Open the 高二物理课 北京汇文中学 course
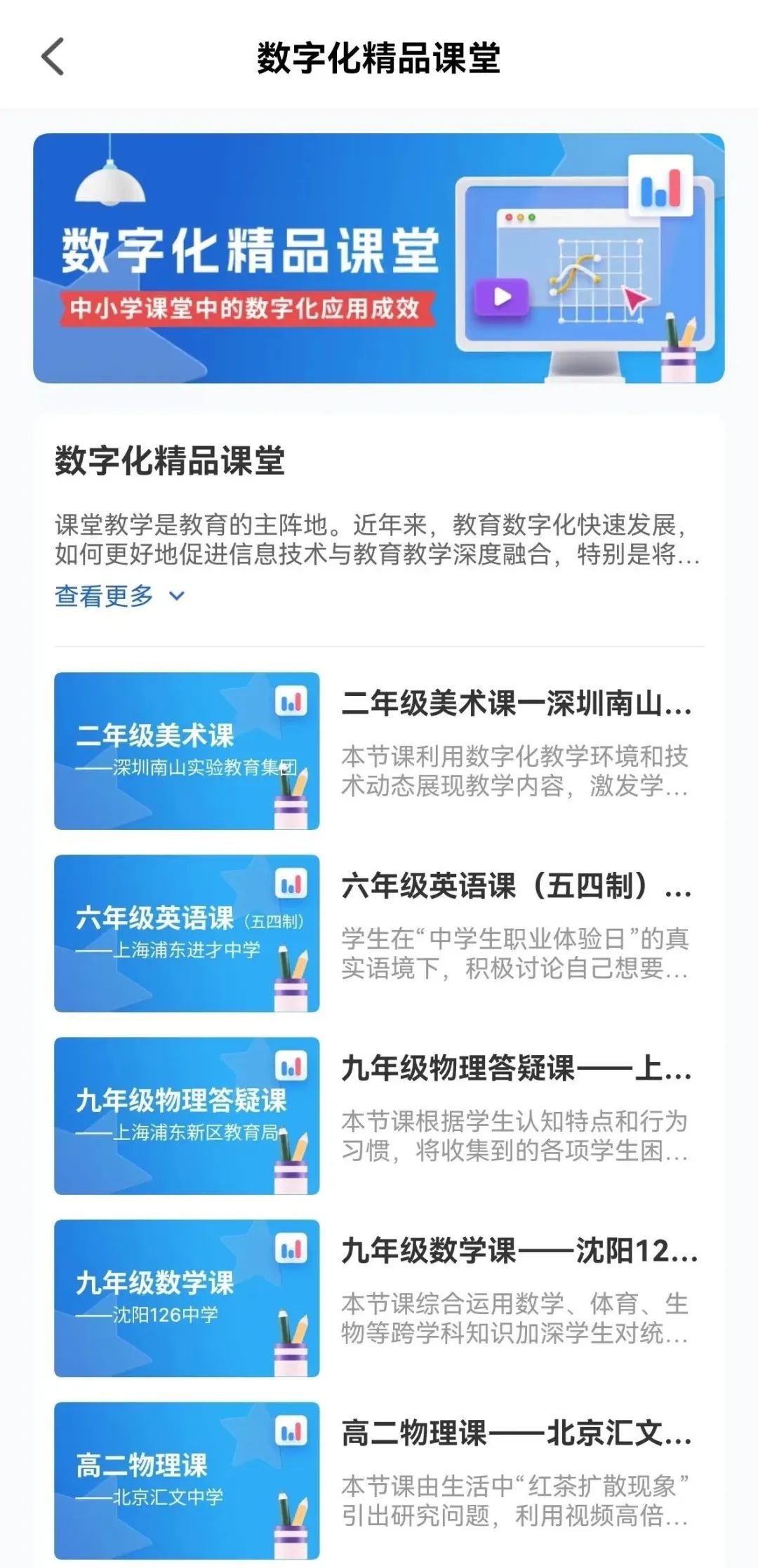758x1568 pixels. pos(517,1433)
